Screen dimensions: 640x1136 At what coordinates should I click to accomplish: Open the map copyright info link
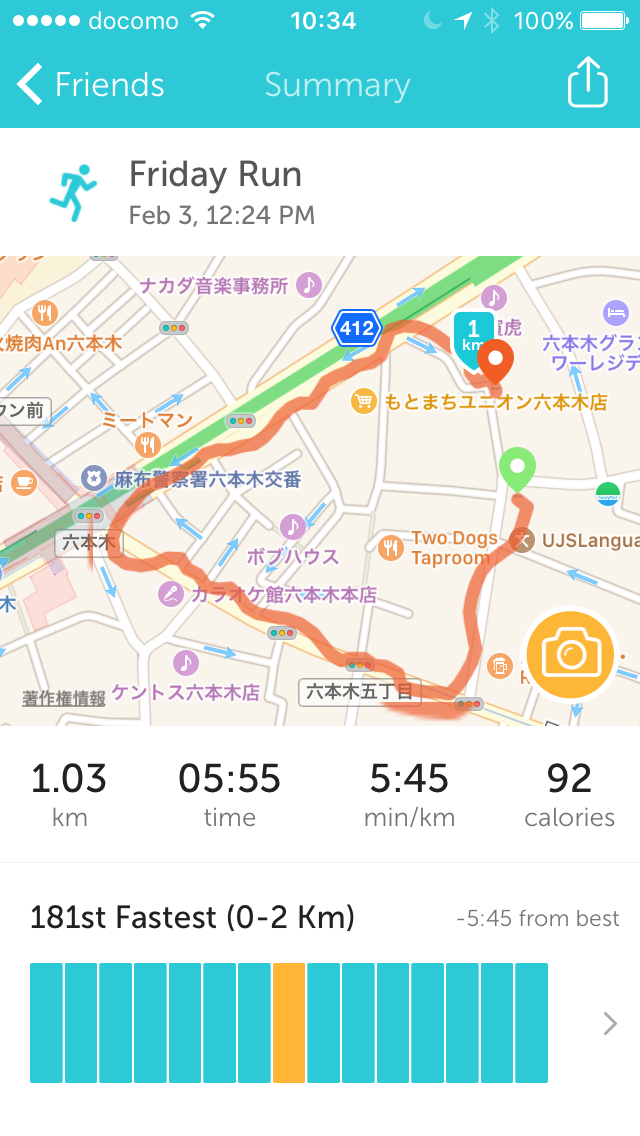64,698
